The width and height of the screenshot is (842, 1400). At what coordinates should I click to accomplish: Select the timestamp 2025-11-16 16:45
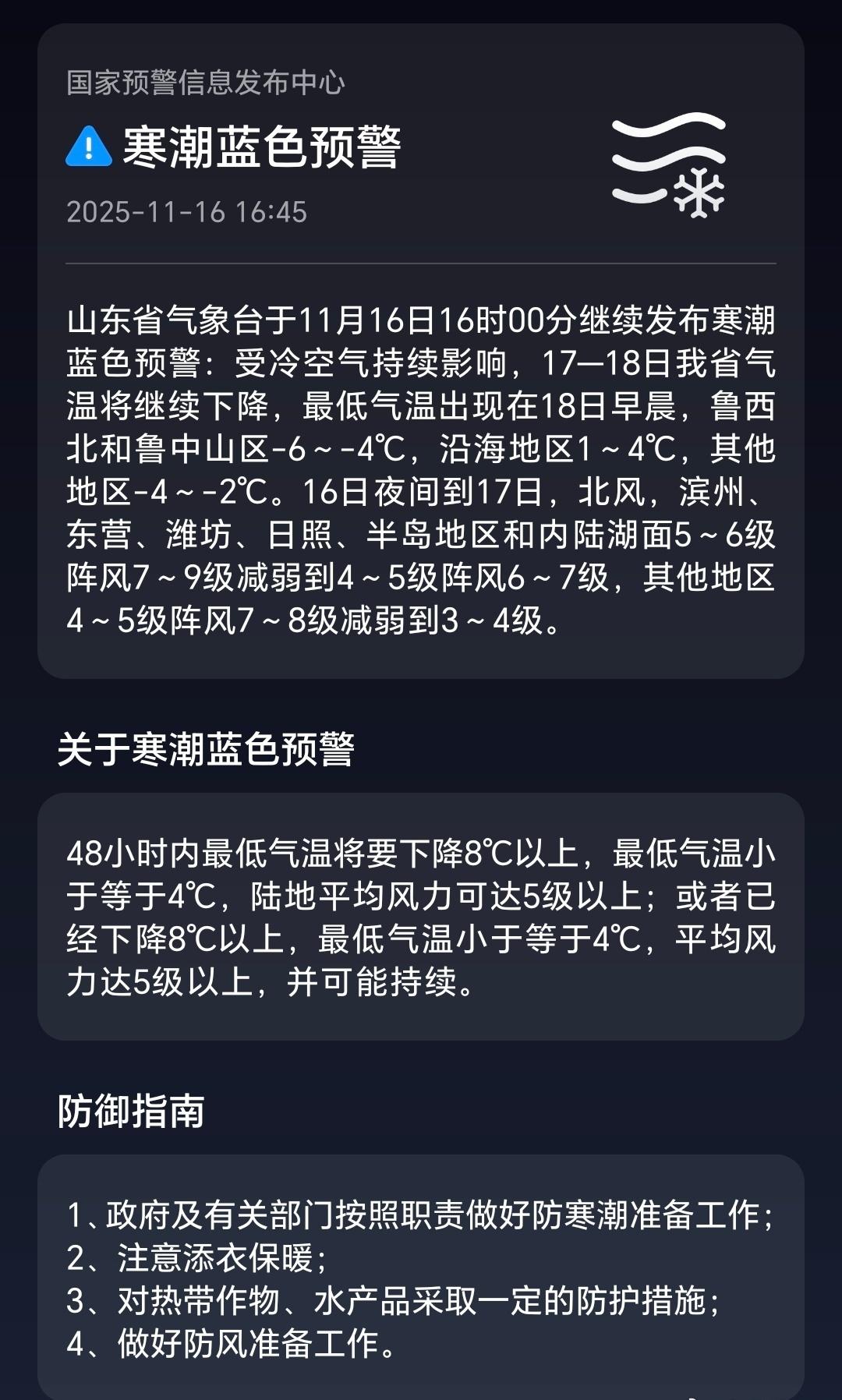coord(189,209)
